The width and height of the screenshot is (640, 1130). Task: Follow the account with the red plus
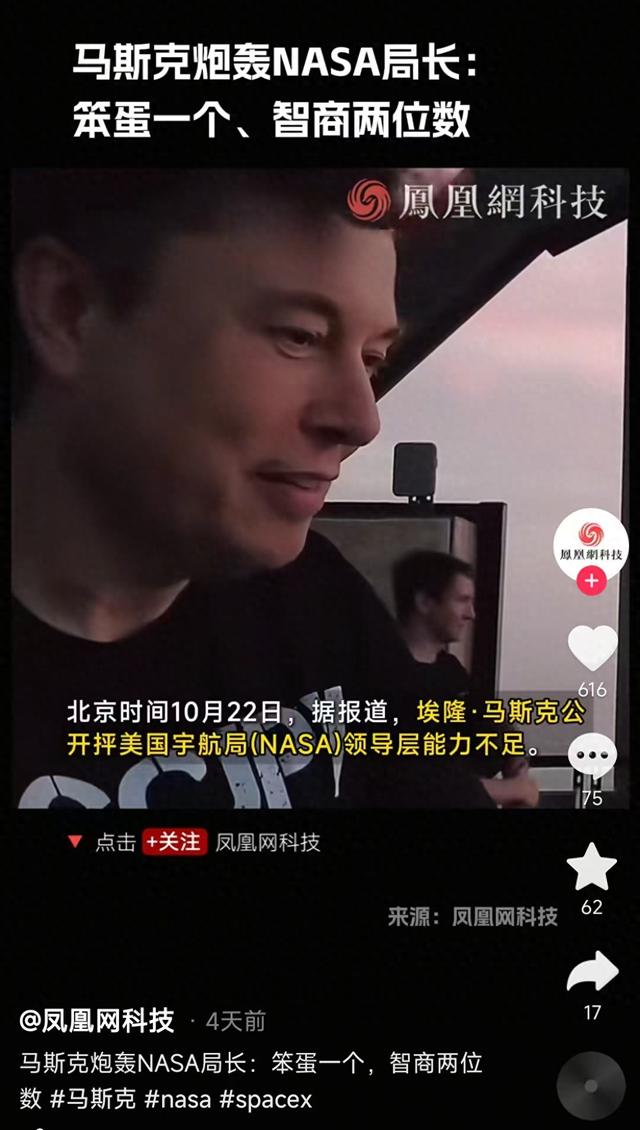591,581
